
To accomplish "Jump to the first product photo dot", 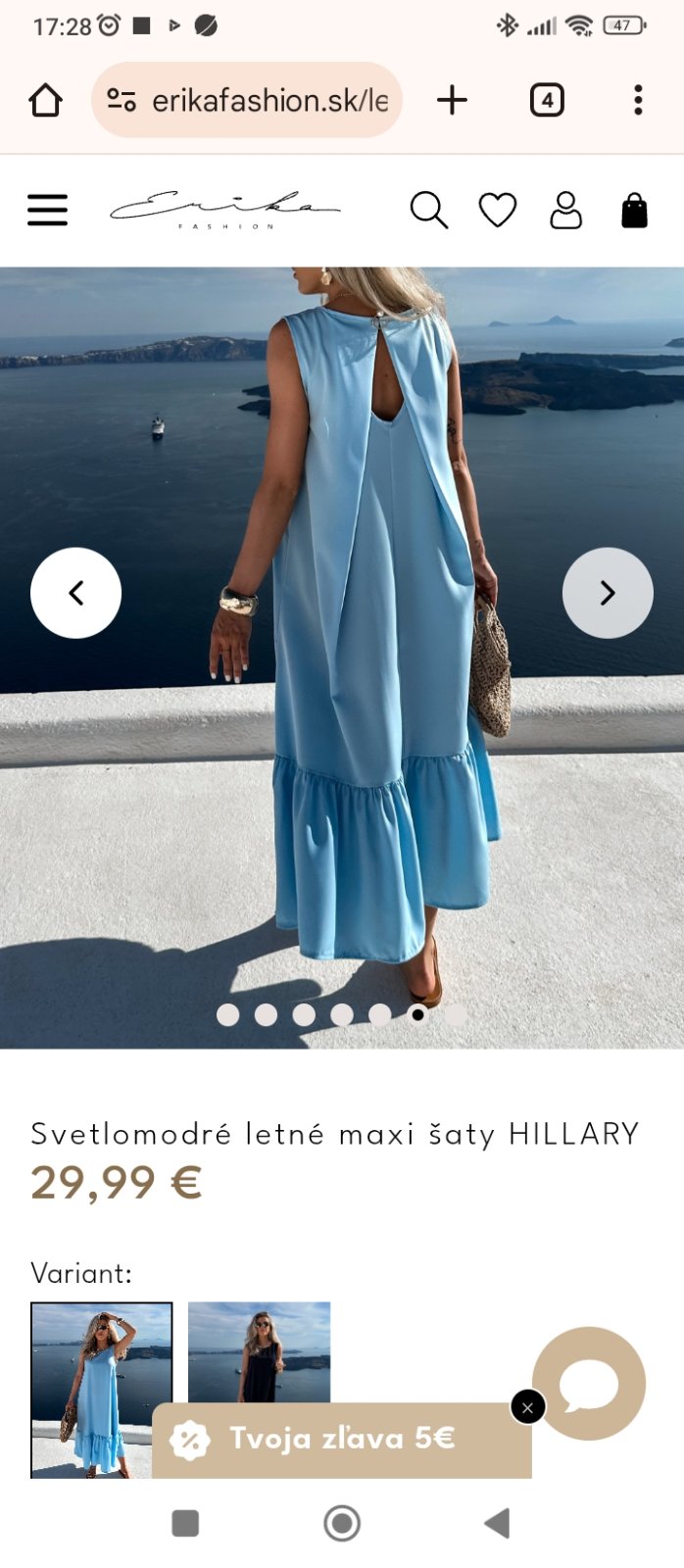I will pos(228,1015).
